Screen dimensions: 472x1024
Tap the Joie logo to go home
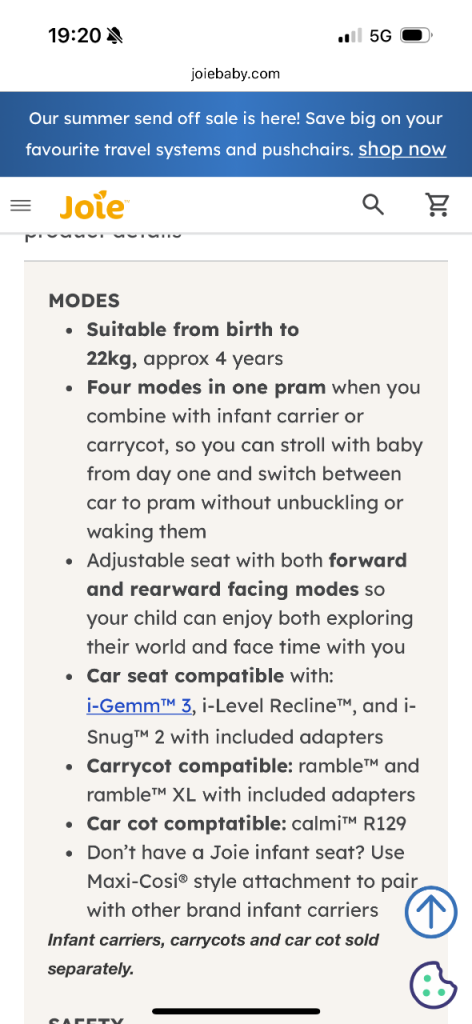[x=94, y=205]
